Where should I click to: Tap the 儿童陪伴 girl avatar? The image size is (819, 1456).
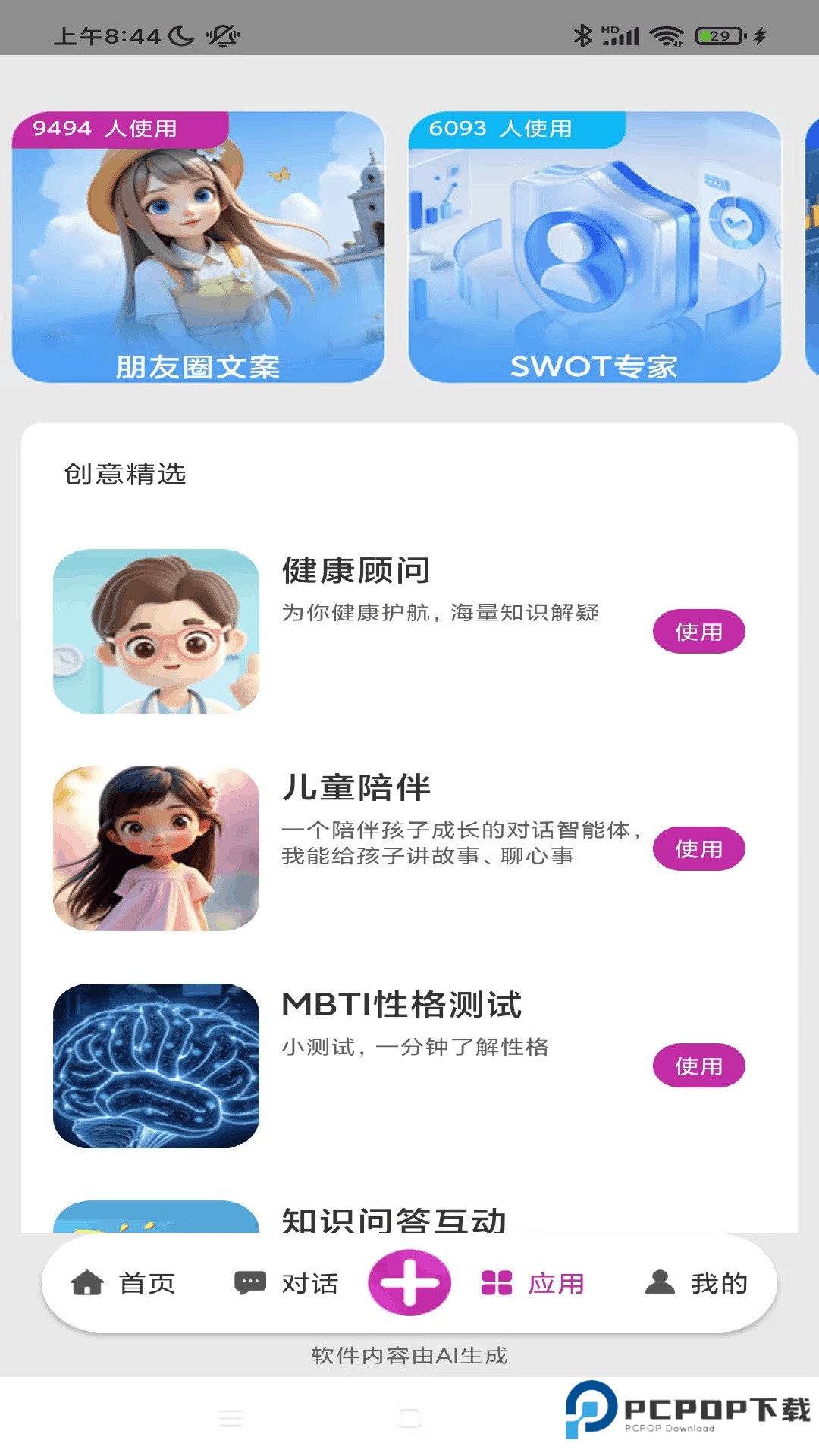click(x=155, y=849)
